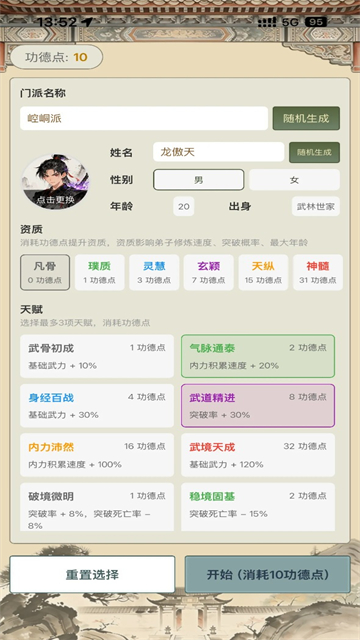Pick the 天纵 aptitude for 15 功德点

point(263,272)
